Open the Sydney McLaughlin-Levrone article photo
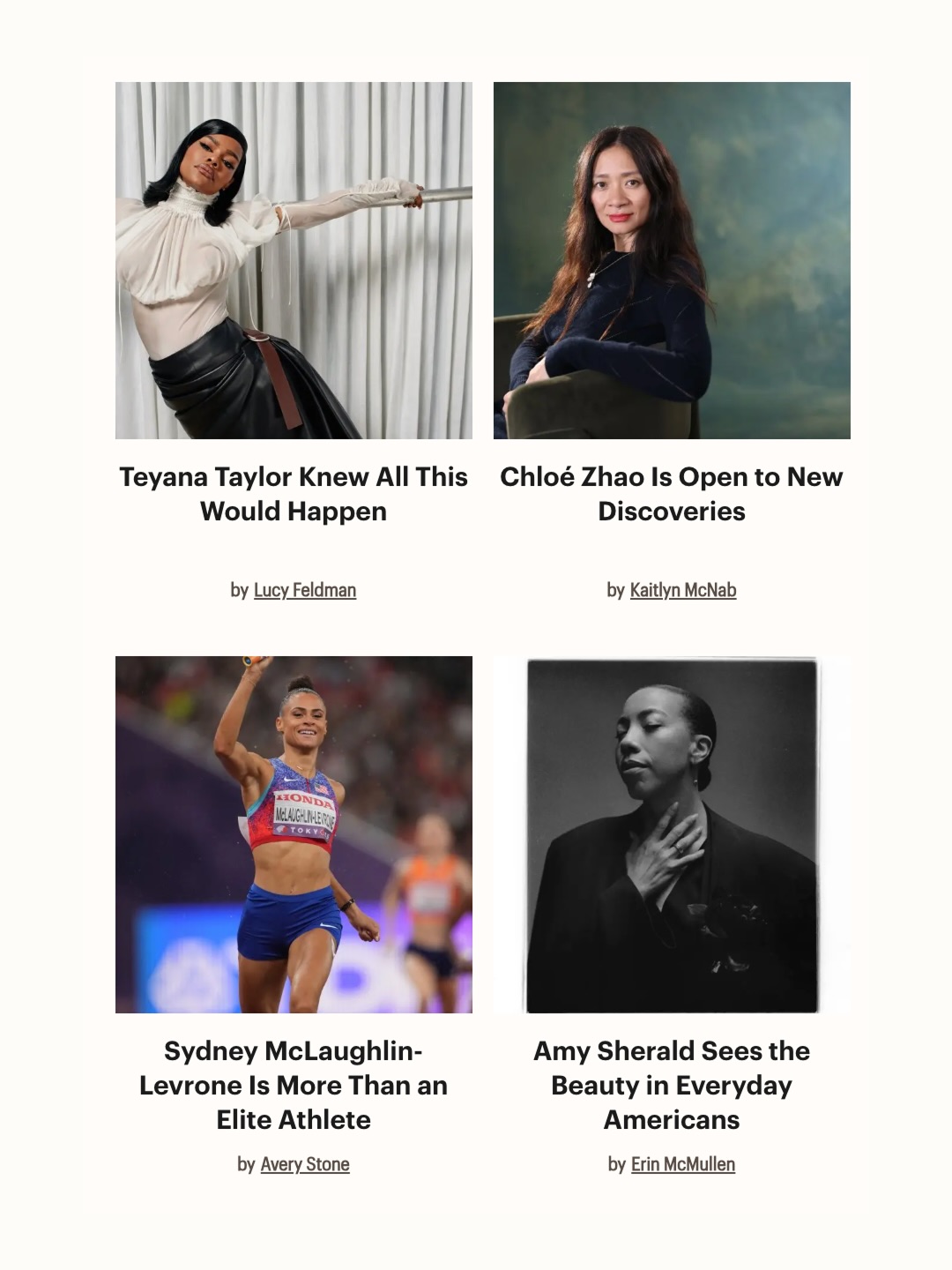The width and height of the screenshot is (952, 1270). pyautogui.click(x=294, y=834)
